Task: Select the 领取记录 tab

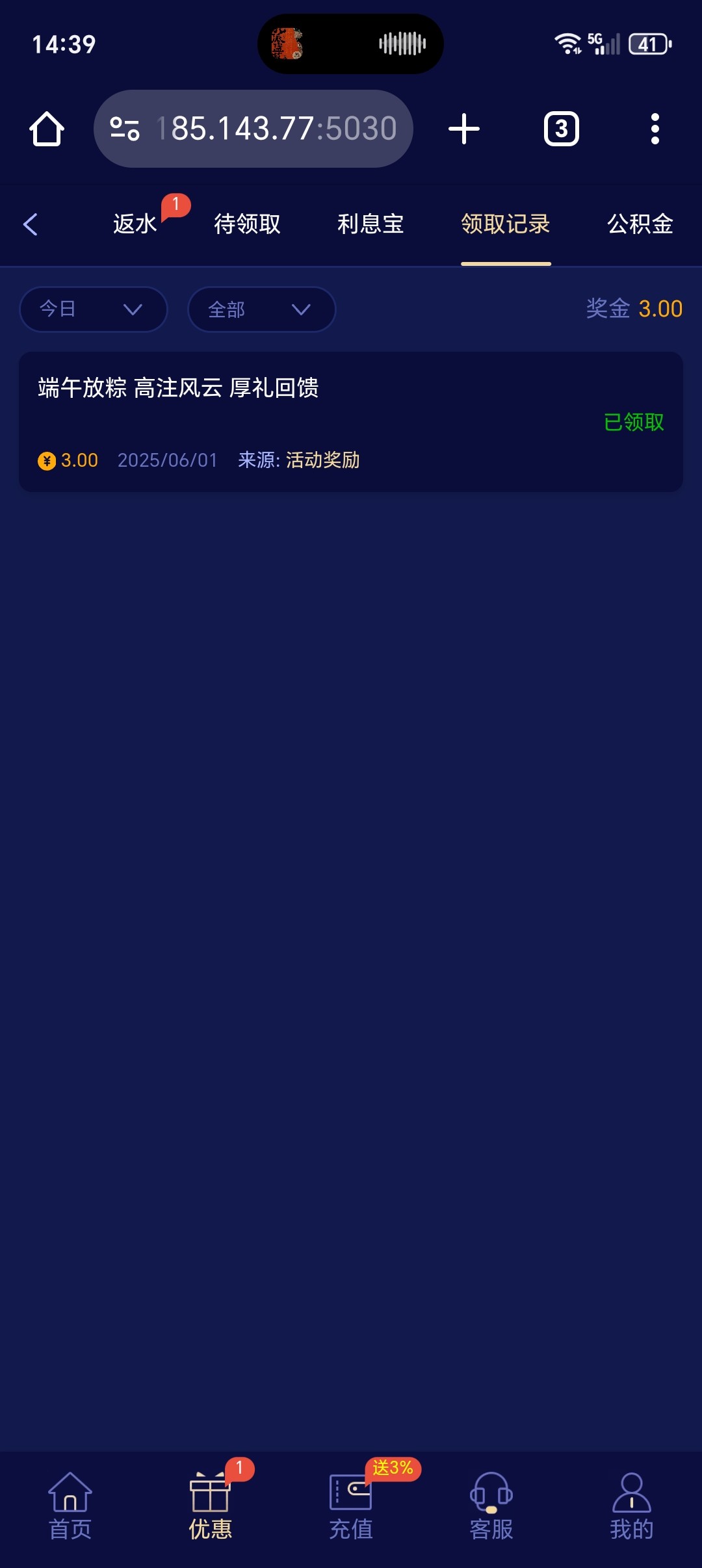Action: (x=506, y=224)
